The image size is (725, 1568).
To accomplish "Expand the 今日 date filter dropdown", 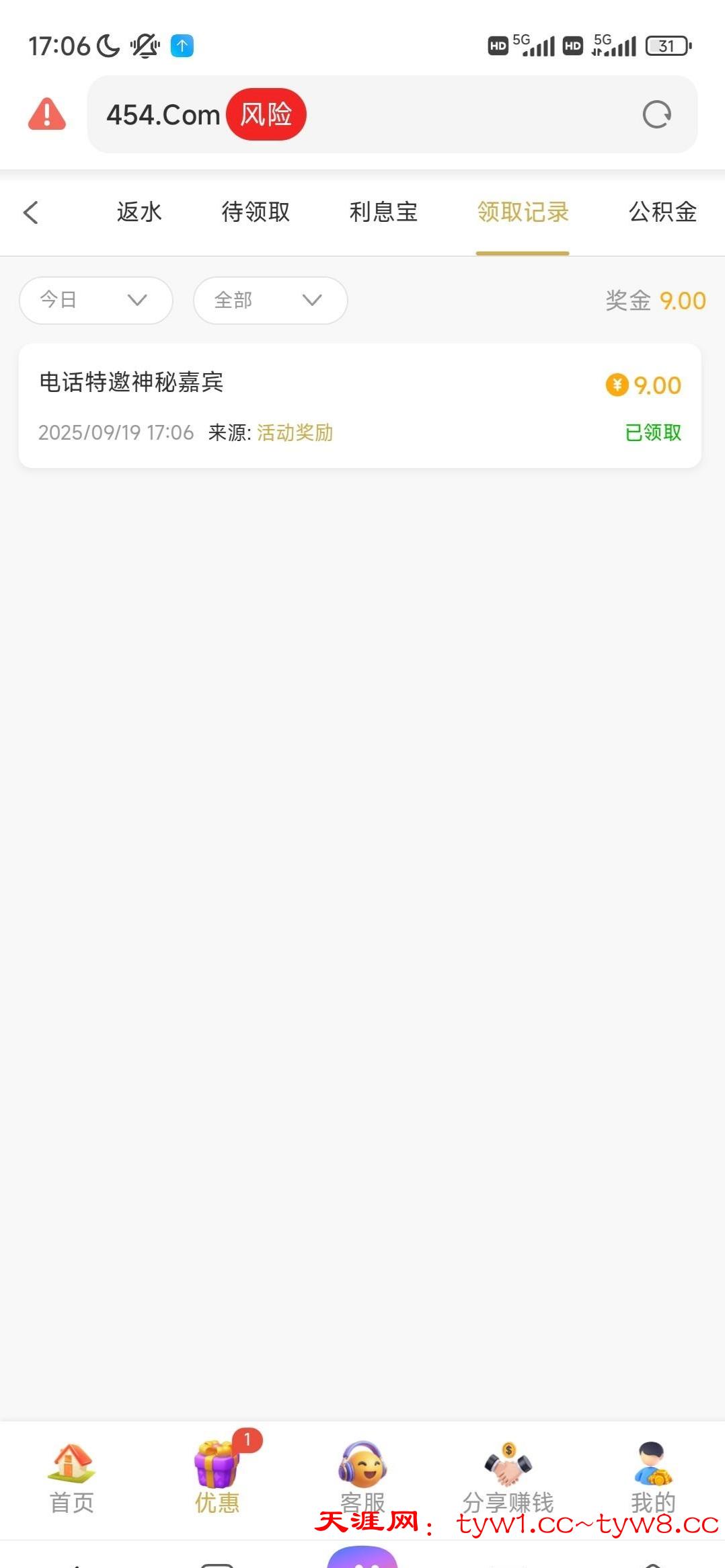I will coord(96,300).
